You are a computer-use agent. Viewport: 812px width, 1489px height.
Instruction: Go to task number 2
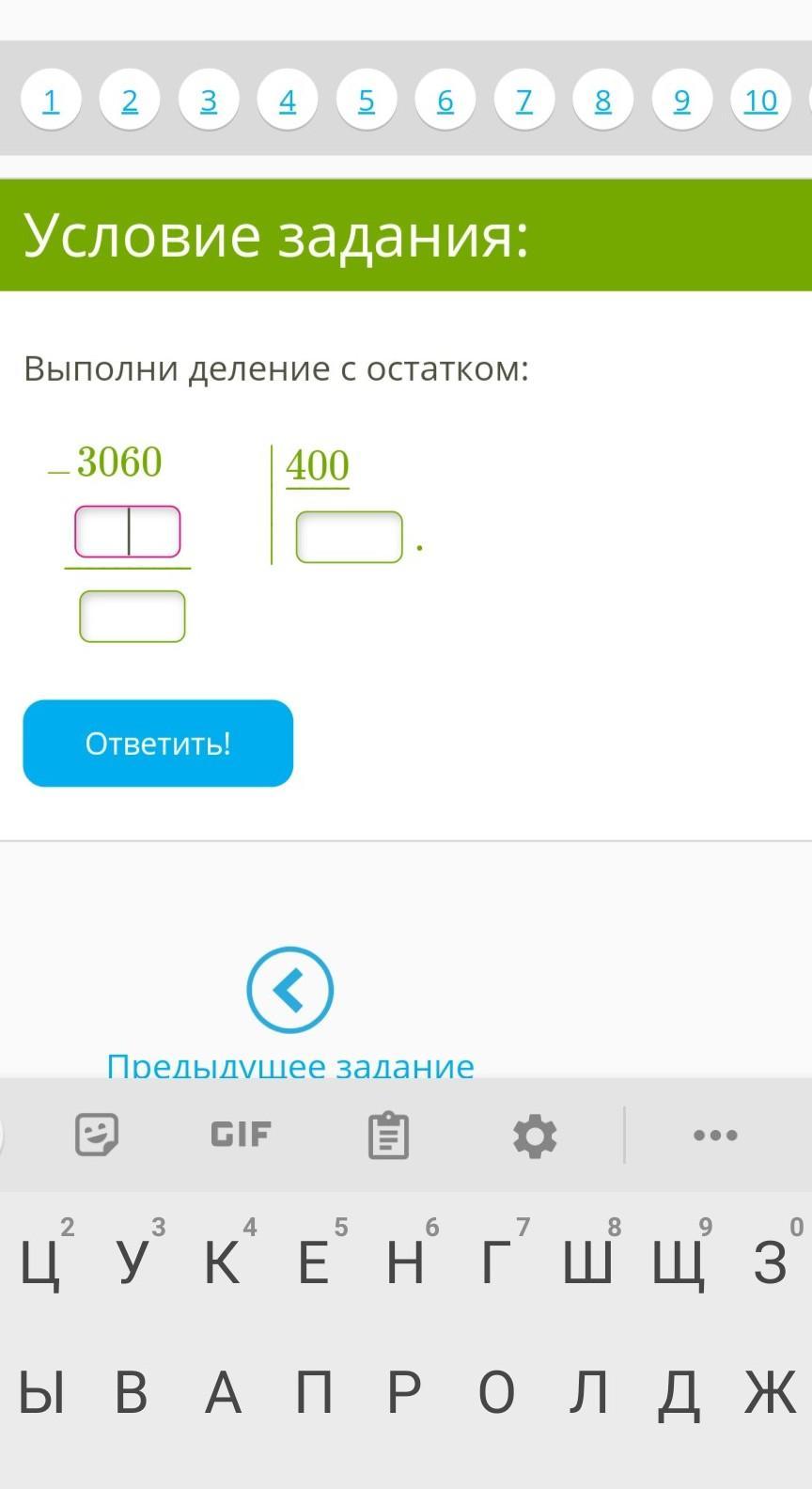coord(130,100)
